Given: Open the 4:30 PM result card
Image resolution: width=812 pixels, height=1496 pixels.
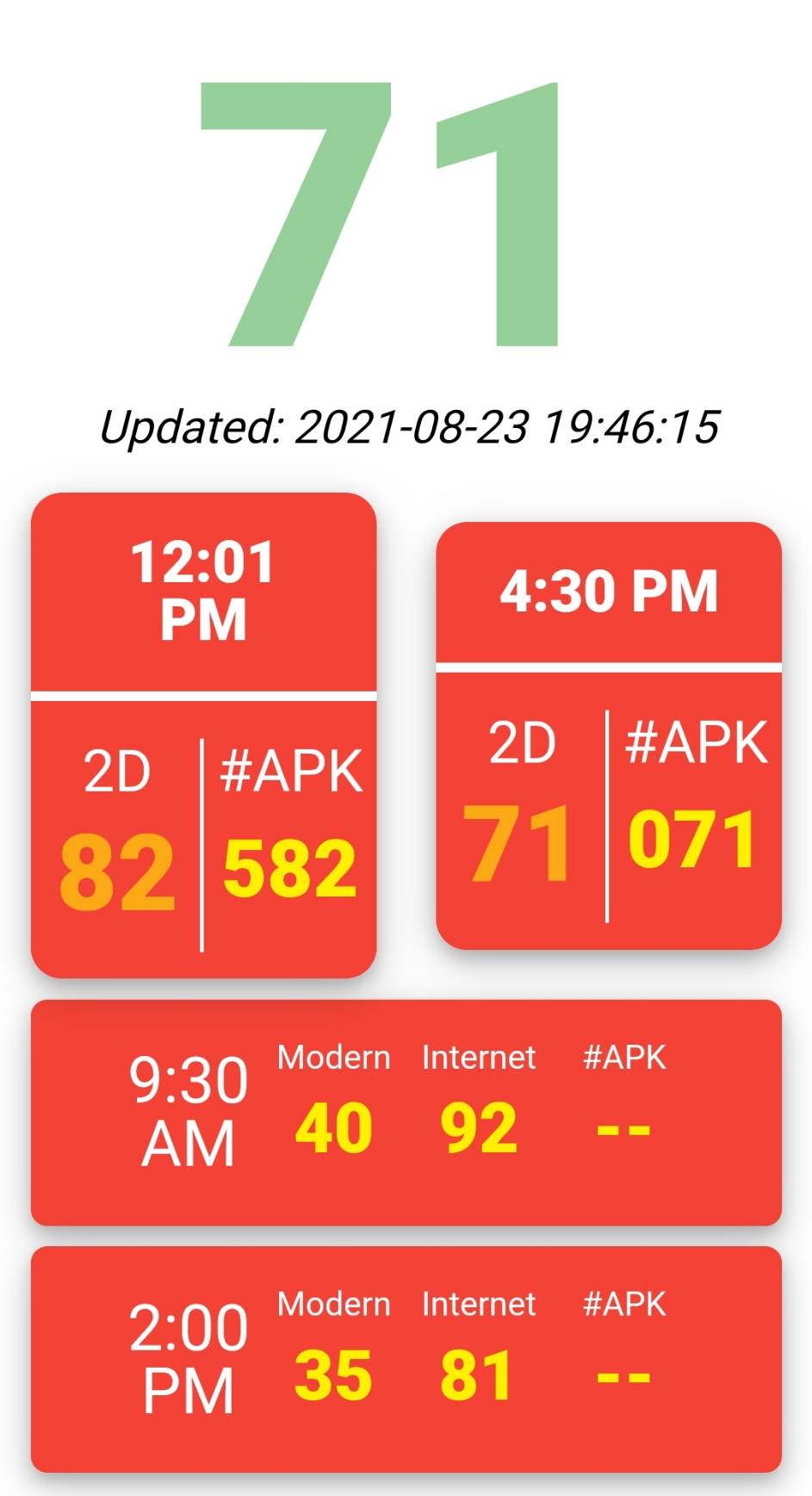Looking at the screenshot, I should (609, 736).
